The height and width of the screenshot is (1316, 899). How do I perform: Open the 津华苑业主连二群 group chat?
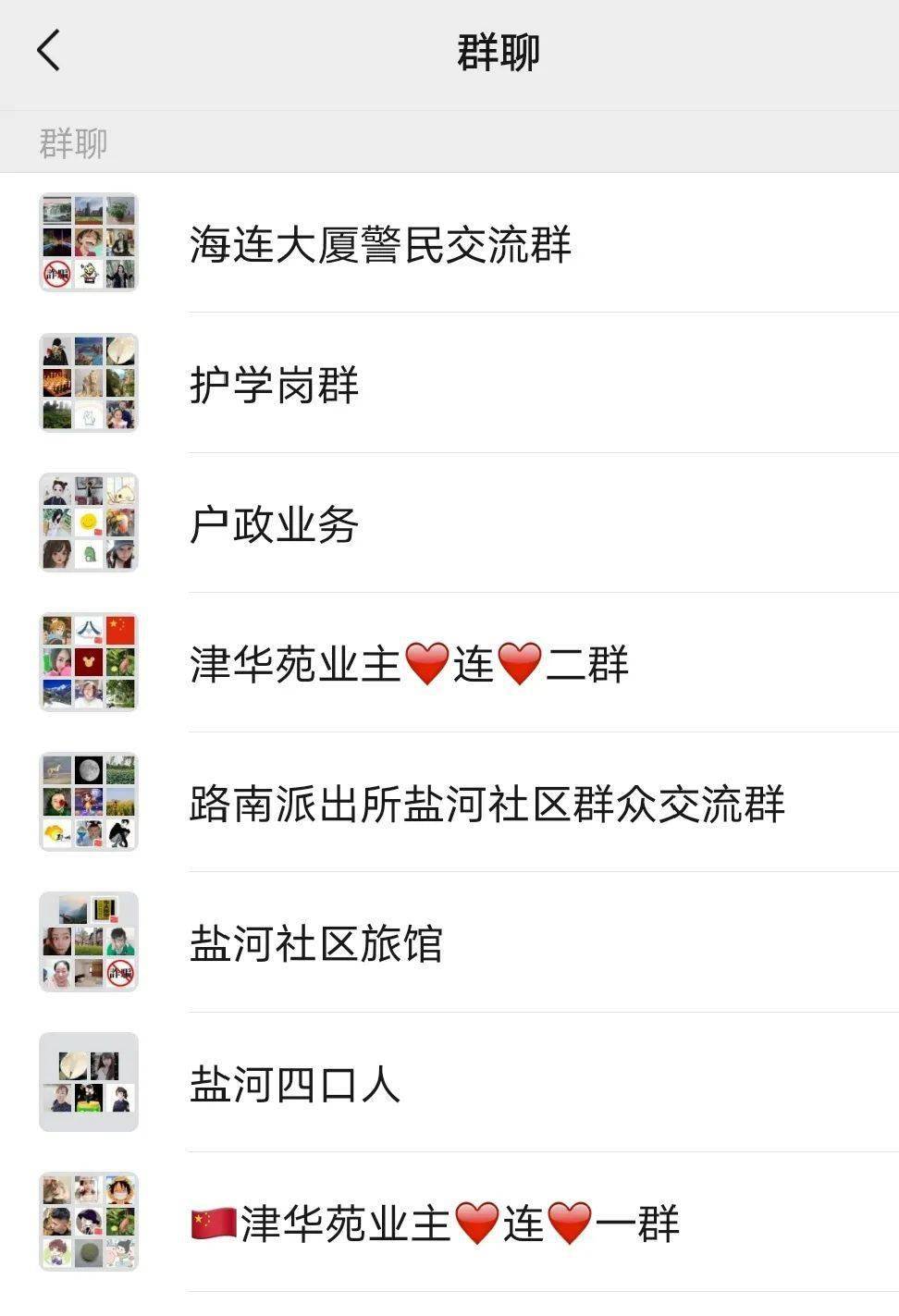pyautogui.click(x=409, y=664)
